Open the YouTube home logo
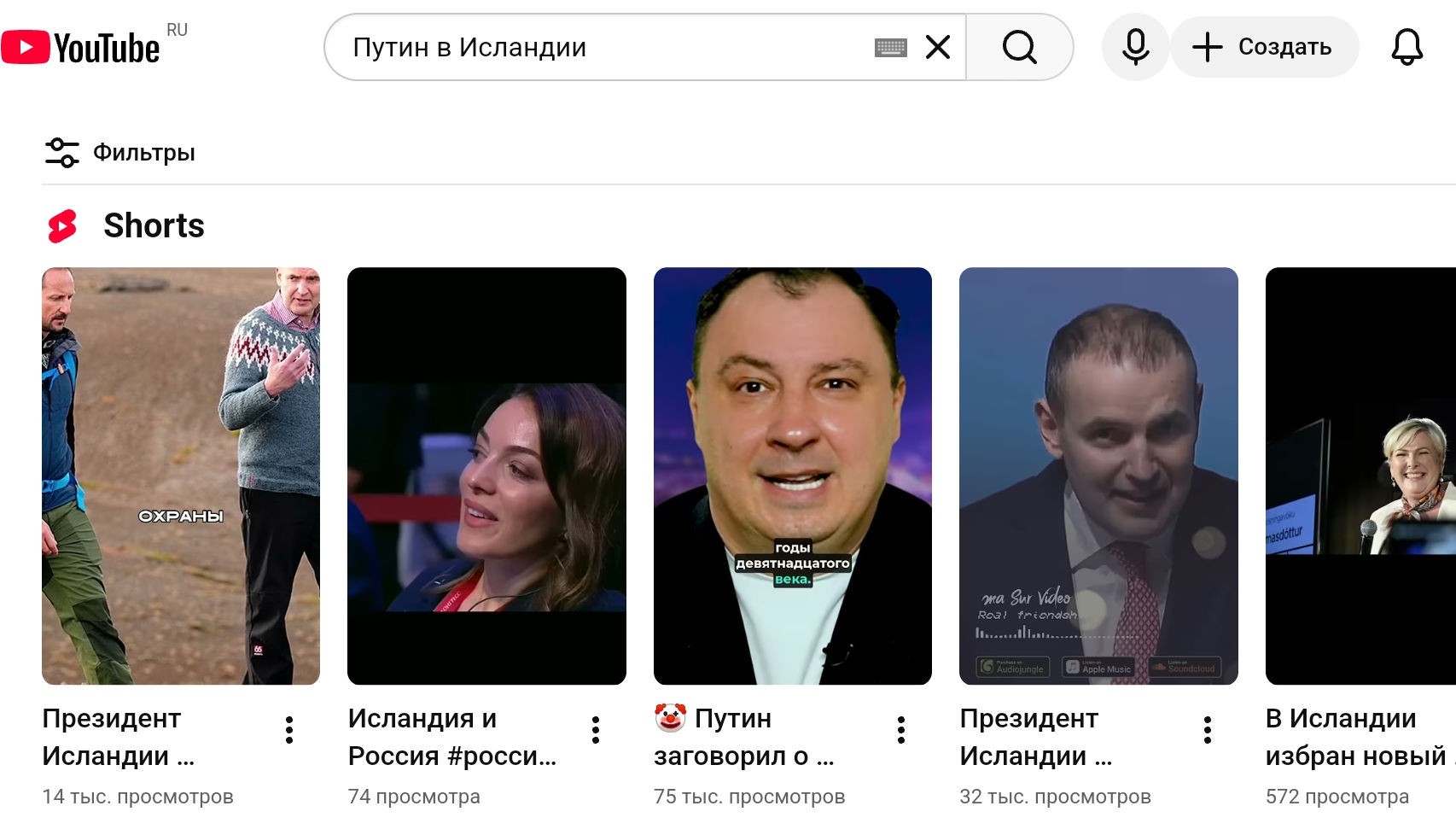 pos(81,47)
